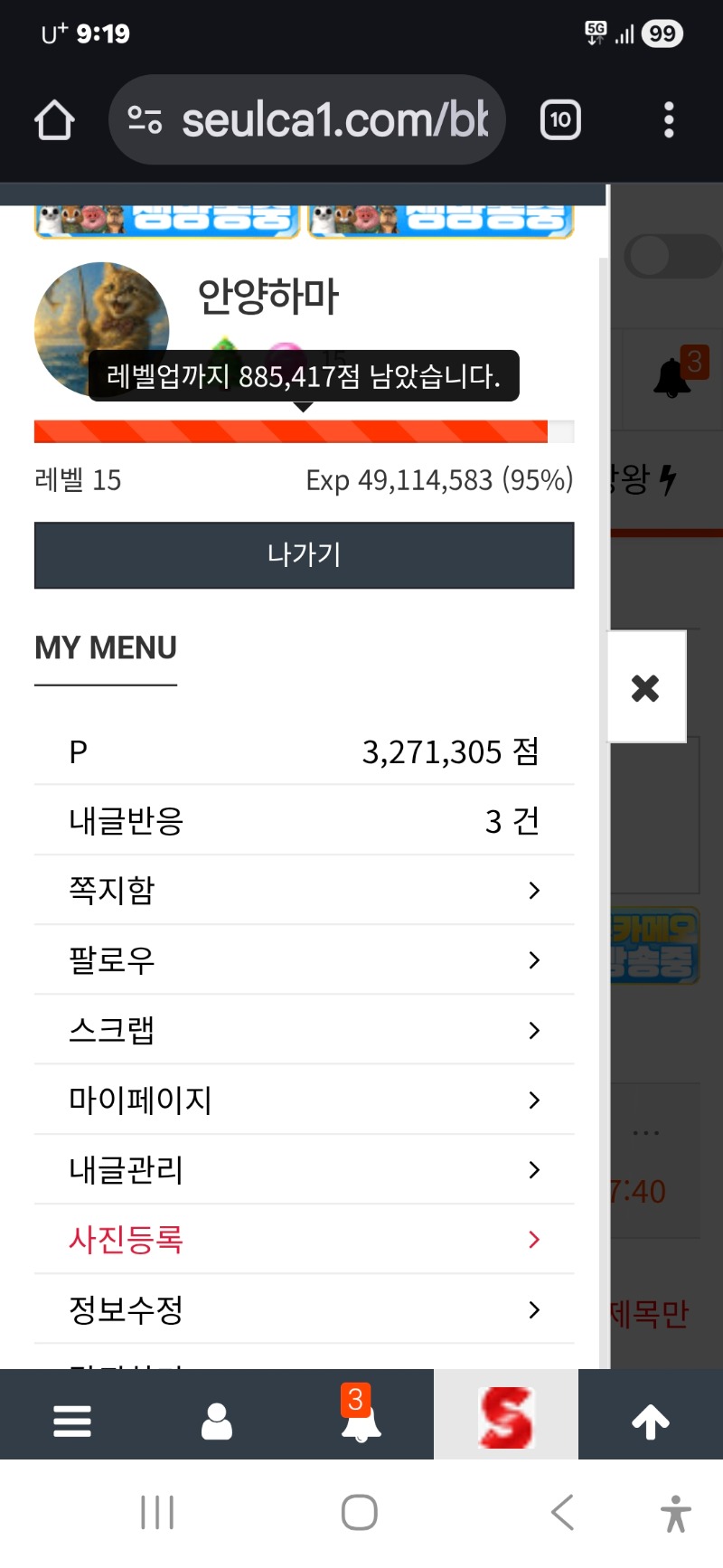The height and width of the screenshot is (1568, 723).
Task: Open the browser overflow menu
Action: point(669,119)
